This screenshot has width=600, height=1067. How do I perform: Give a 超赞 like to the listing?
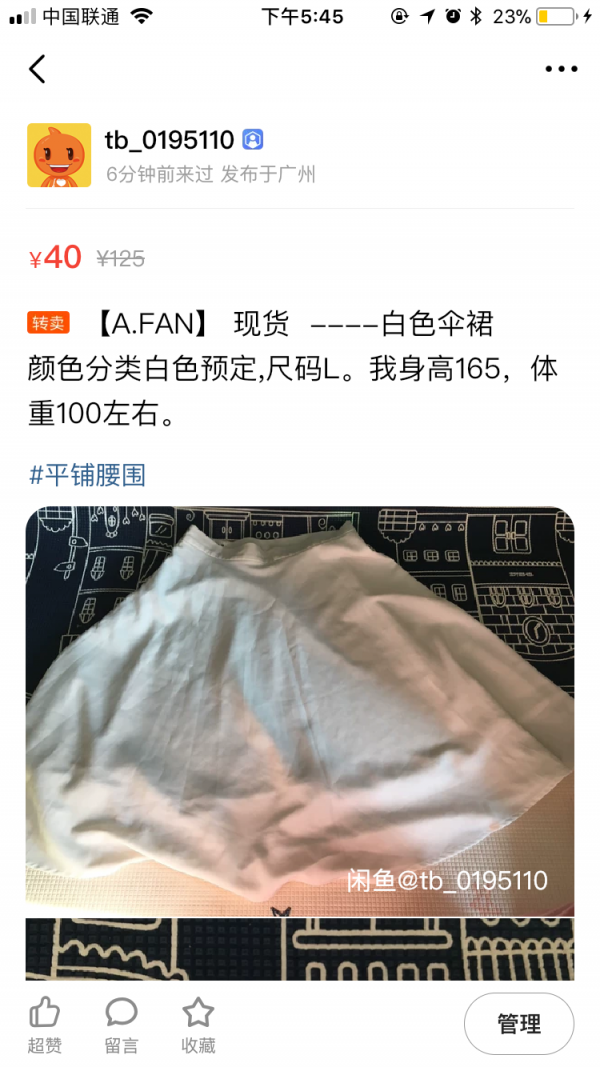pos(45,1025)
